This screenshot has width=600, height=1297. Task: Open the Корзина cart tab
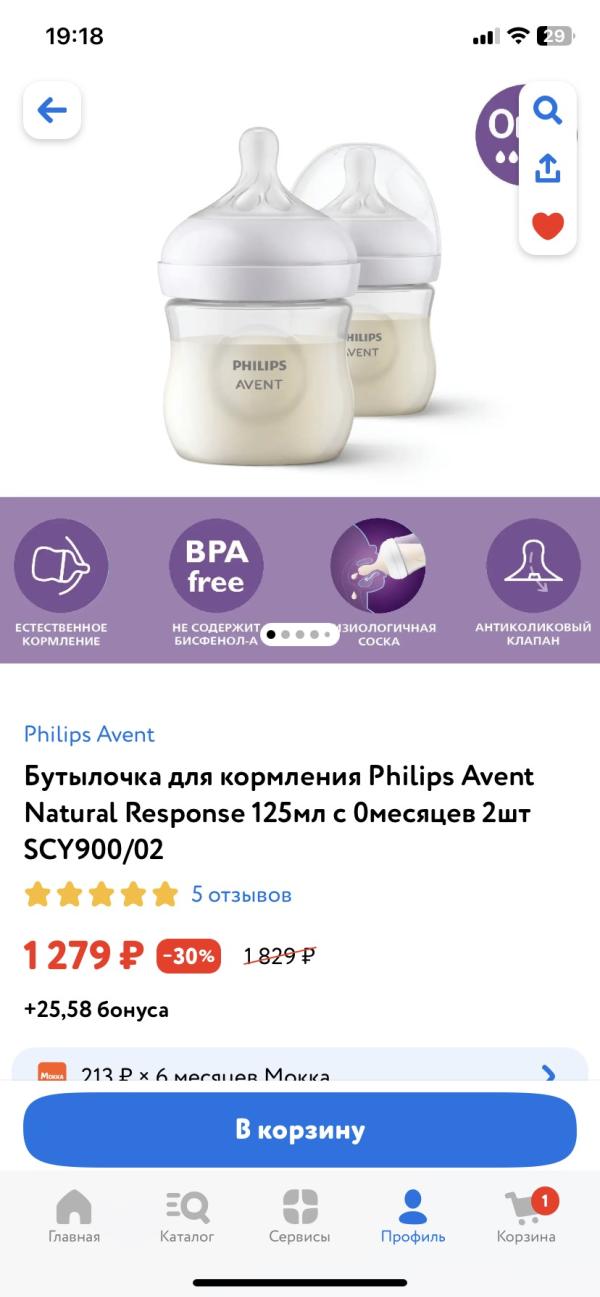click(526, 1215)
